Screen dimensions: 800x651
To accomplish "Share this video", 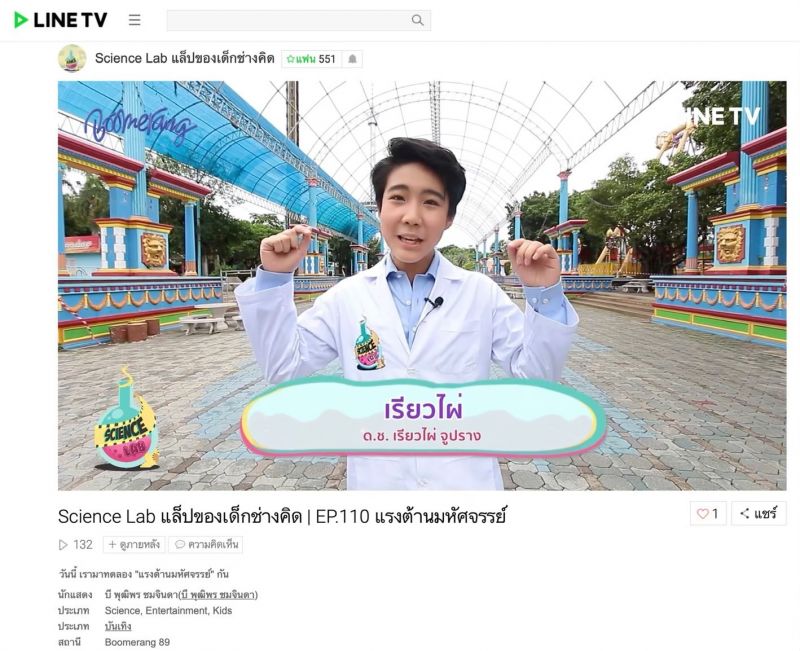I will tap(758, 514).
